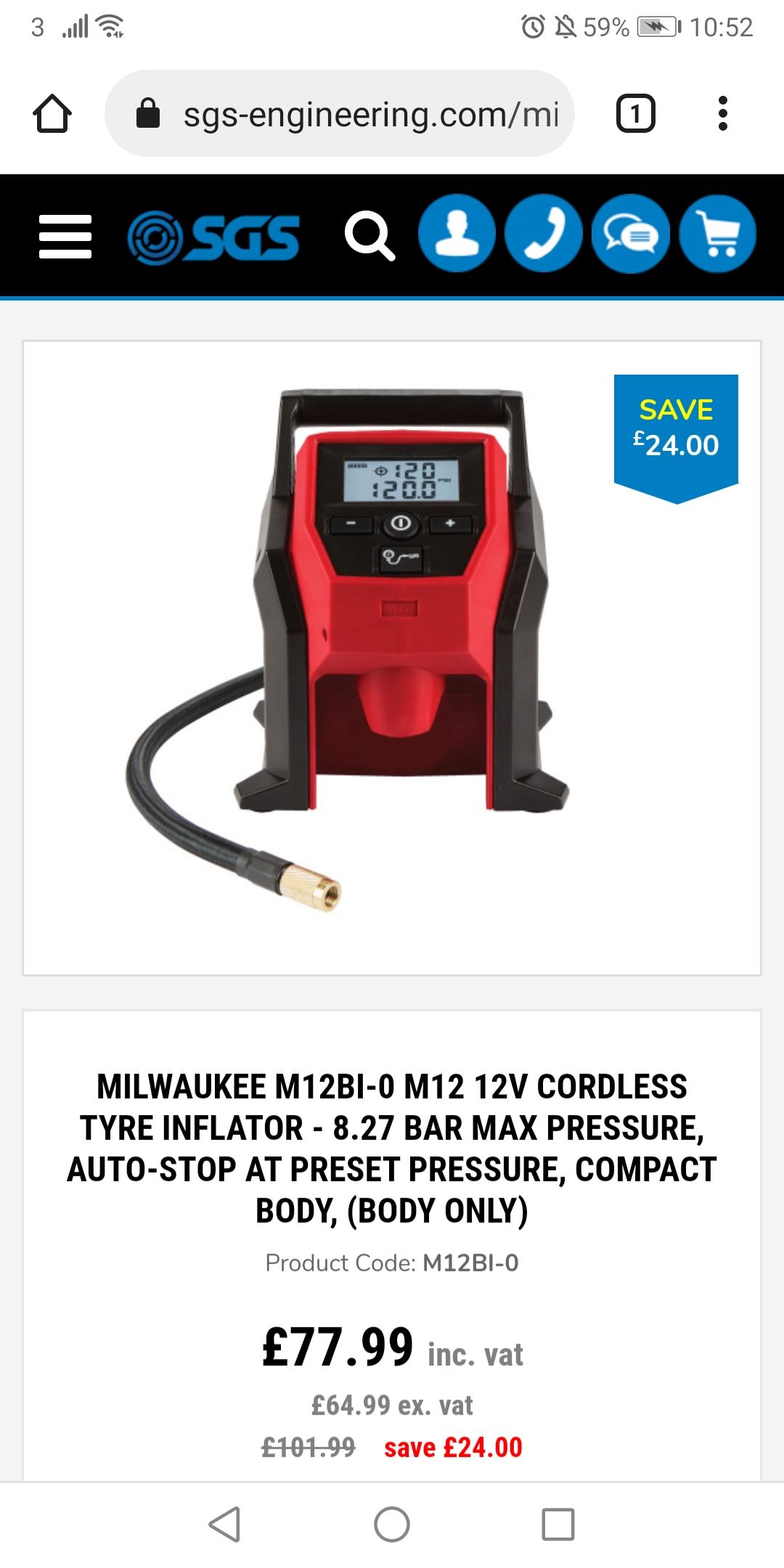Viewport: 784px width, 1568px height.
Task: Tap the SGS logo to go home
Action: click(213, 237)
